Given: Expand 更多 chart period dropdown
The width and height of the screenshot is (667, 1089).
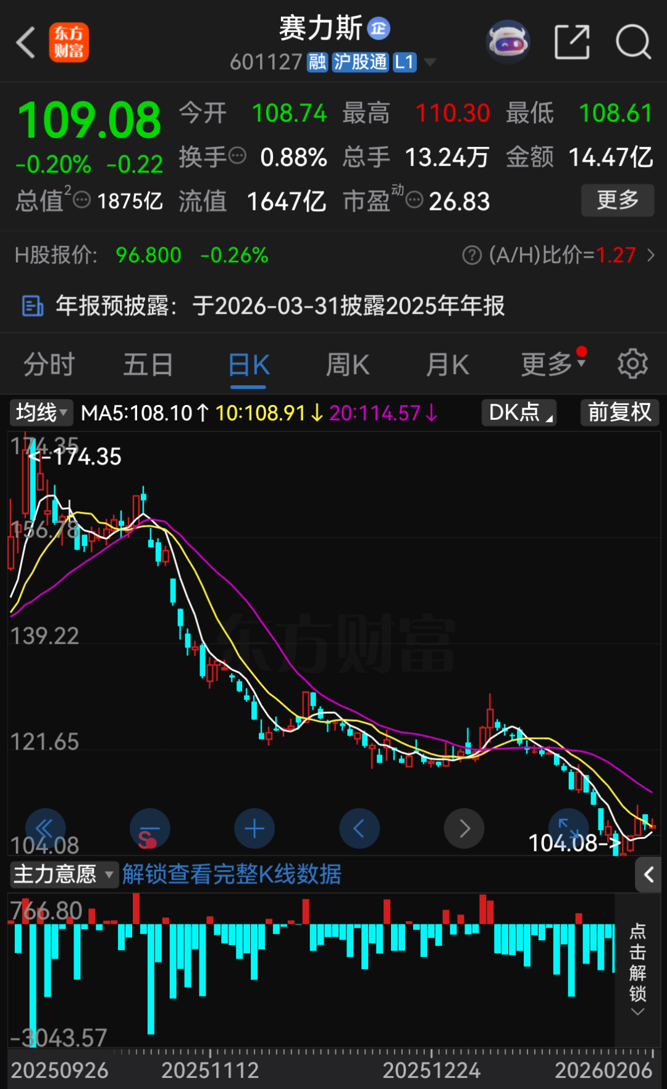Looking at the screenshot, I should click(x=551, y=364).
